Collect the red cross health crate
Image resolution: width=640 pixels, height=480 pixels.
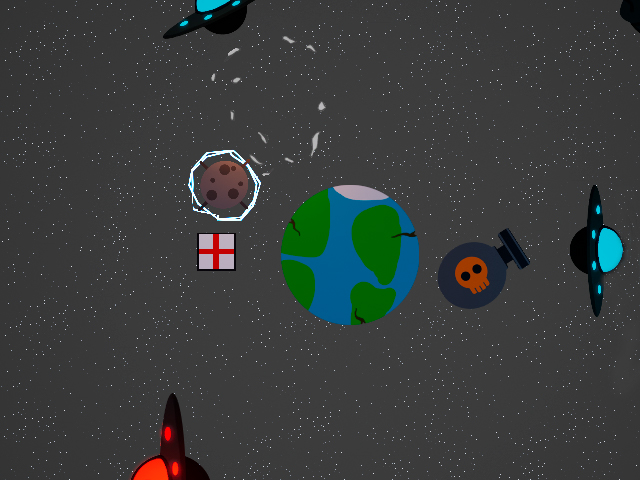(216, 251)
